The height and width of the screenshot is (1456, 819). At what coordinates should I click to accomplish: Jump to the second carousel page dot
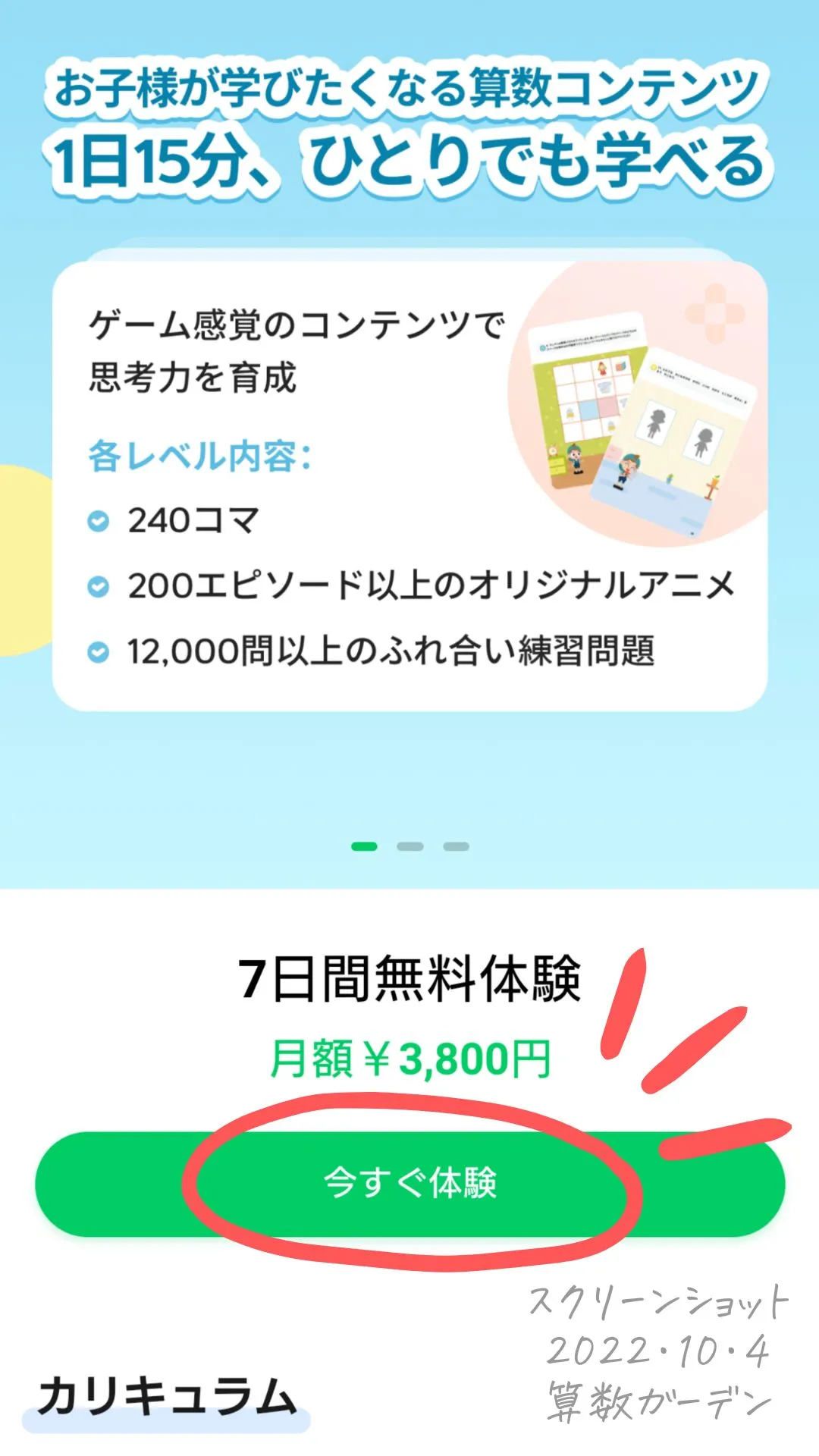point(410,846)
